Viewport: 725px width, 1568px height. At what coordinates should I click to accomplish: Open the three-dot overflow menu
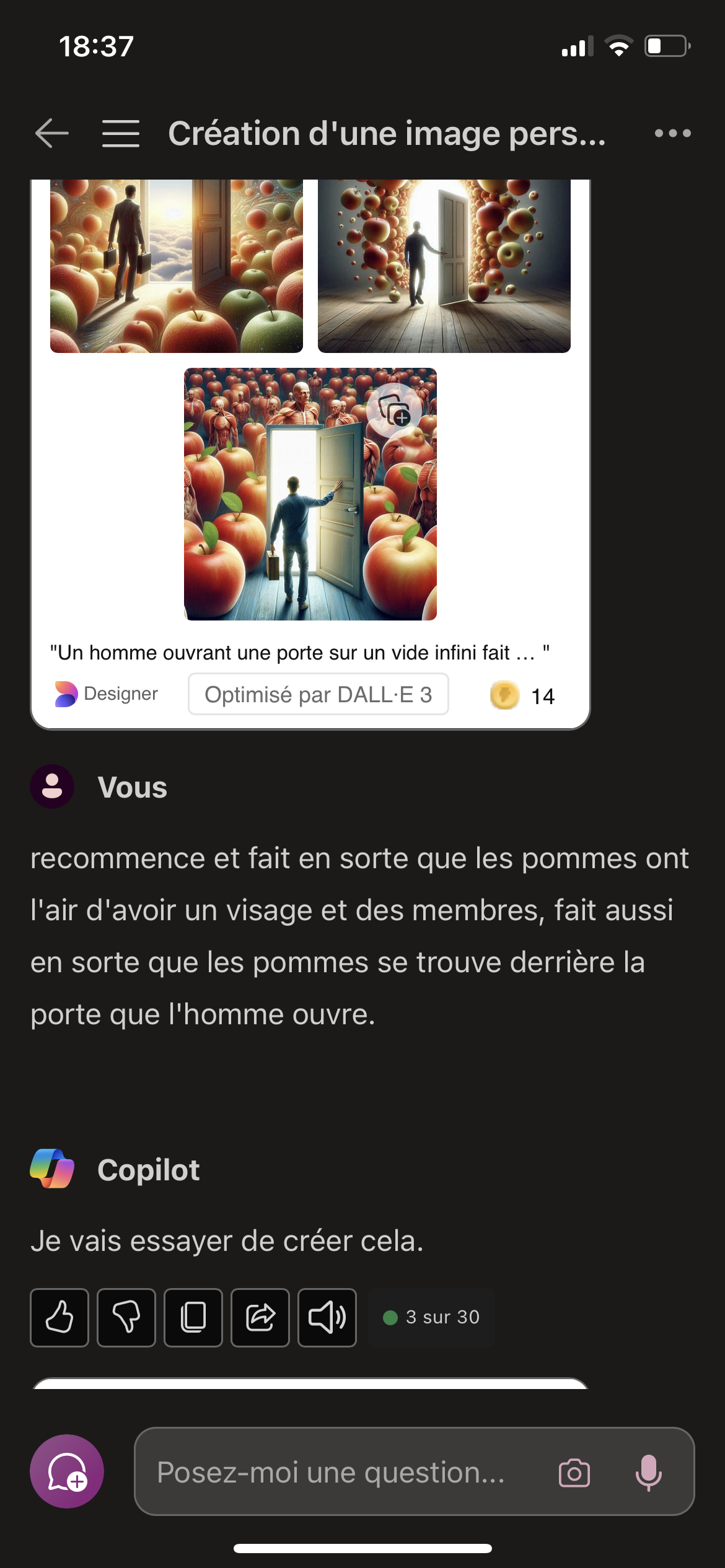672,133
